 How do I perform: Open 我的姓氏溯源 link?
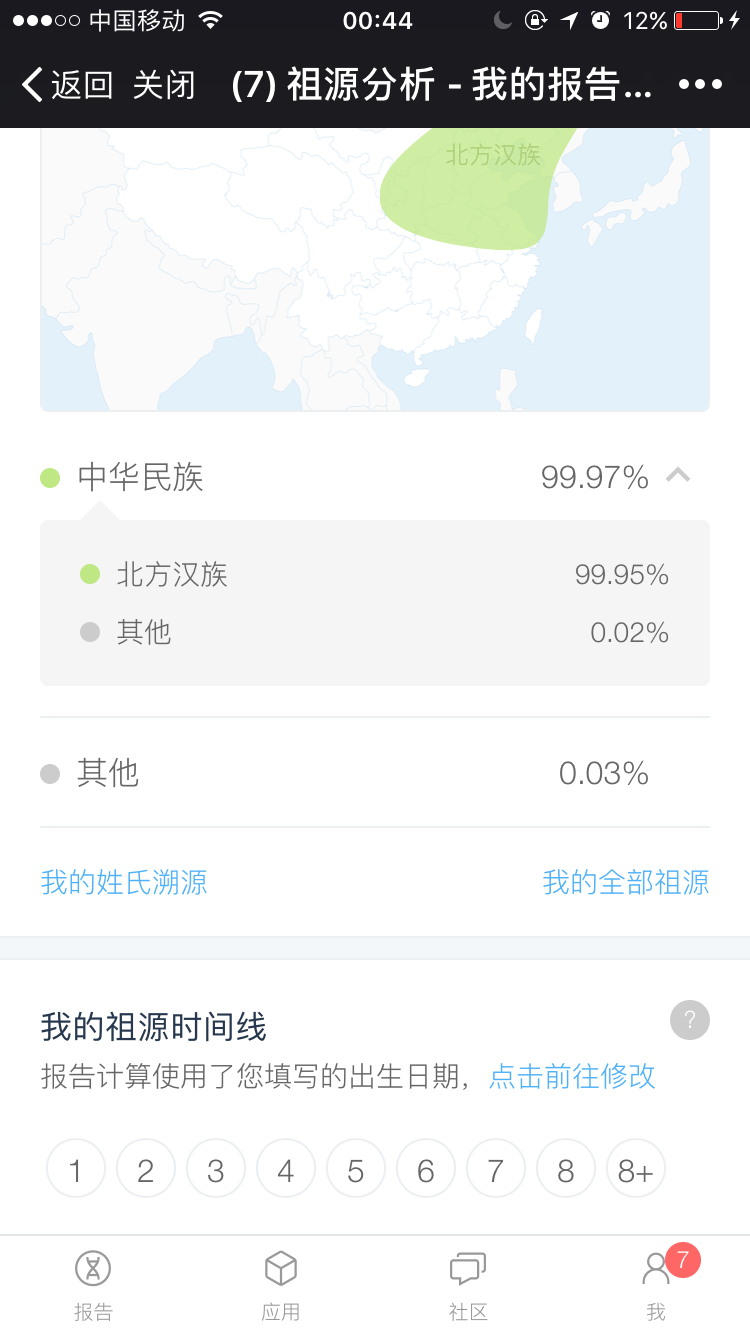pos(124,882)
